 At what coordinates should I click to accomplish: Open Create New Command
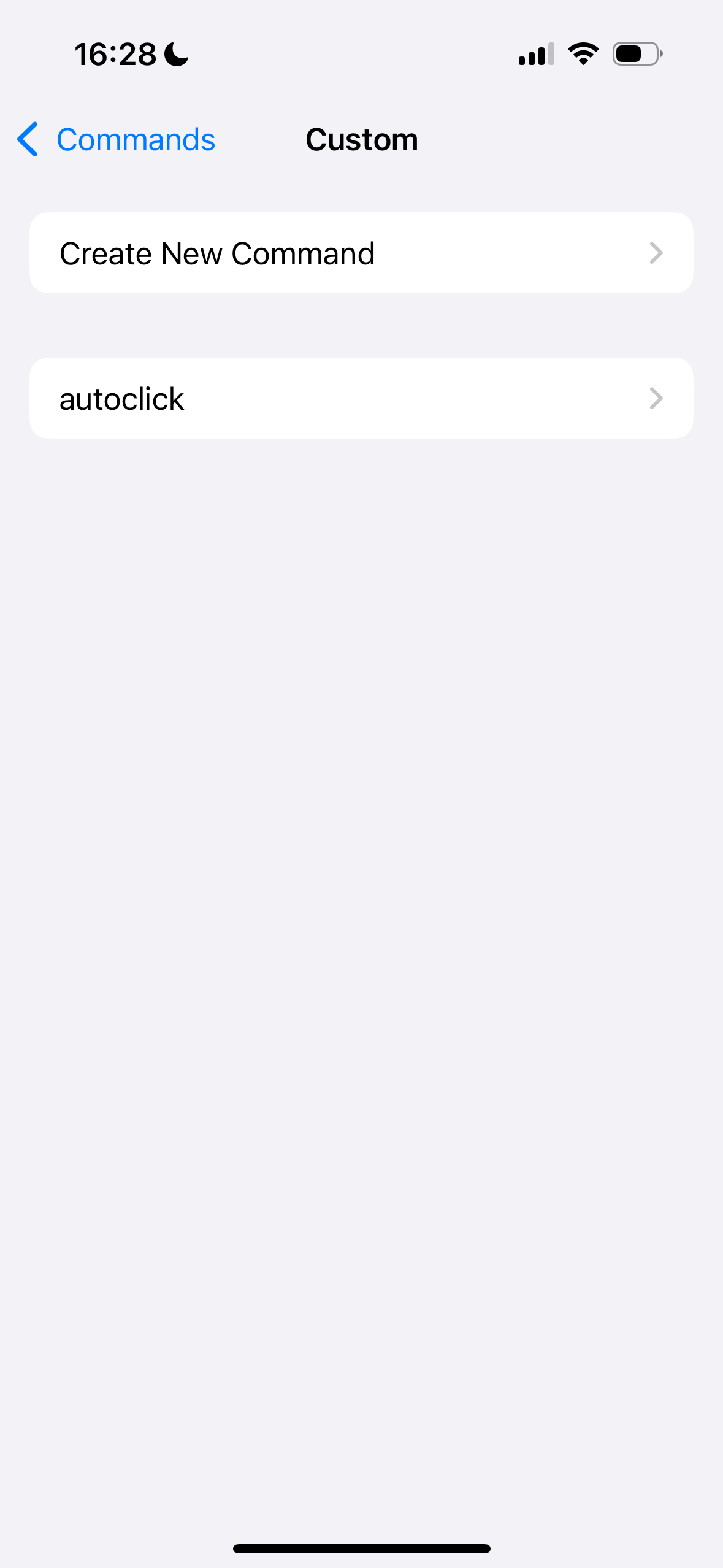(x=361, y=253)
